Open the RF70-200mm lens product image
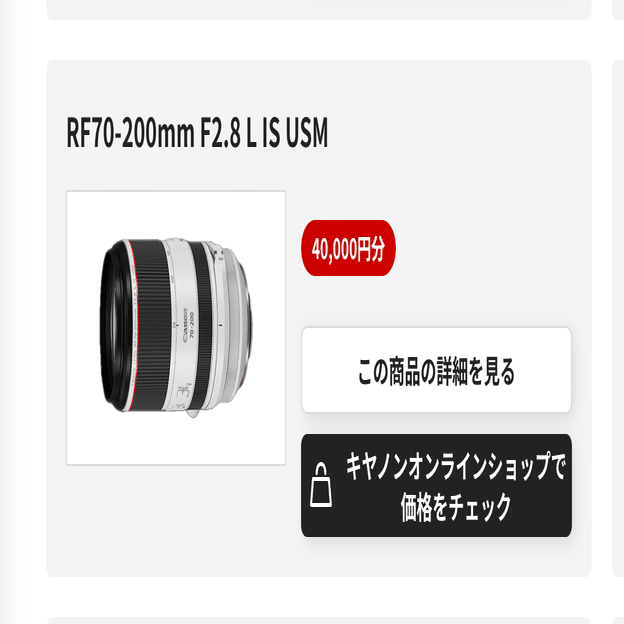The width and height of the screenshot is (624, 624). tap(176, 328)
